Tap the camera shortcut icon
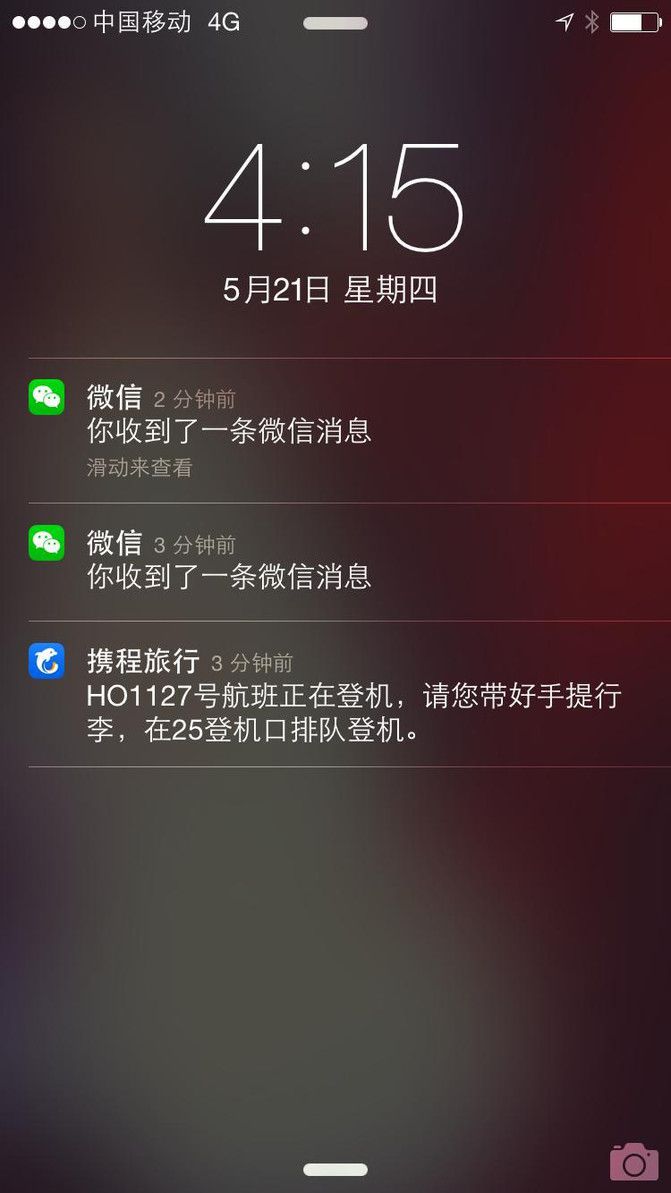 pos(634,1162)
